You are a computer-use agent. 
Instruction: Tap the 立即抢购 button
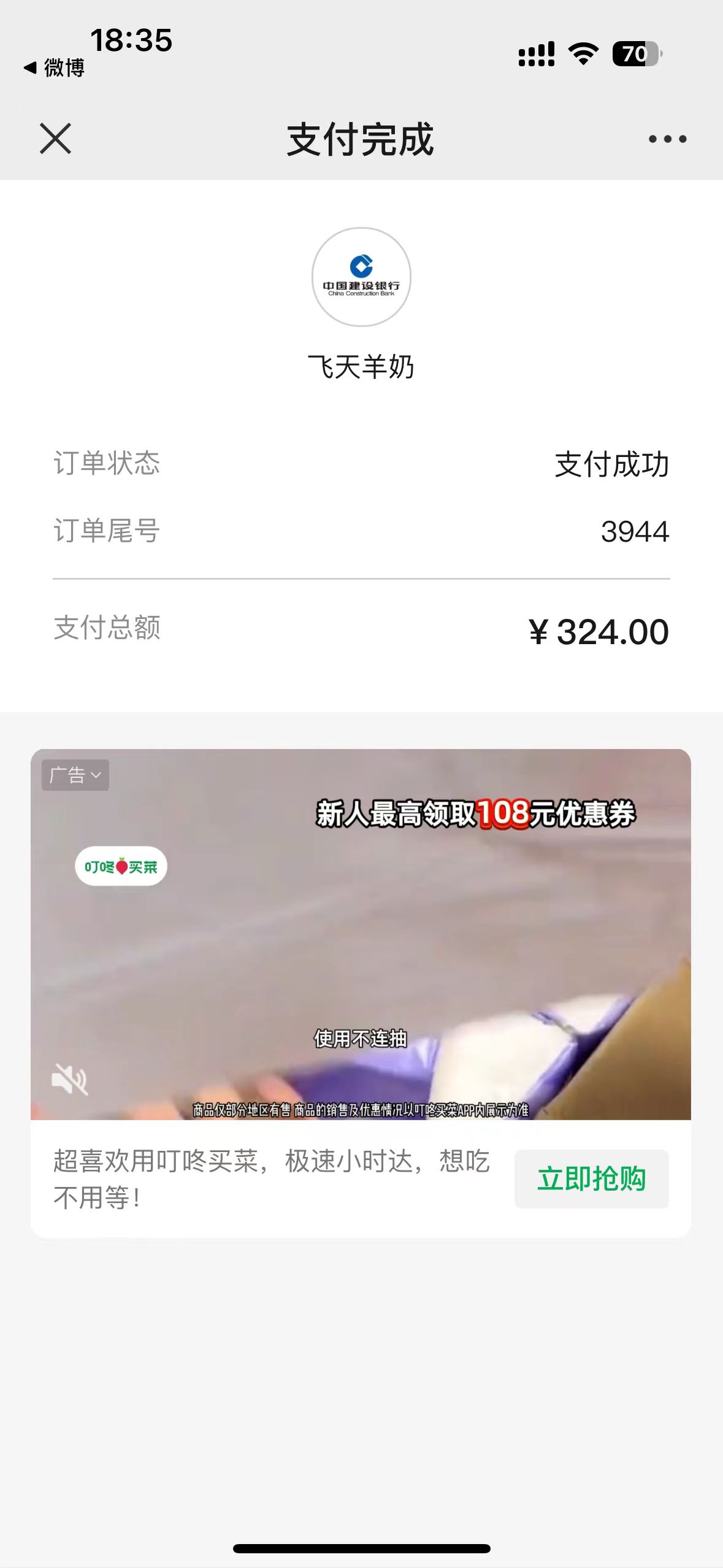(591, 1179)
